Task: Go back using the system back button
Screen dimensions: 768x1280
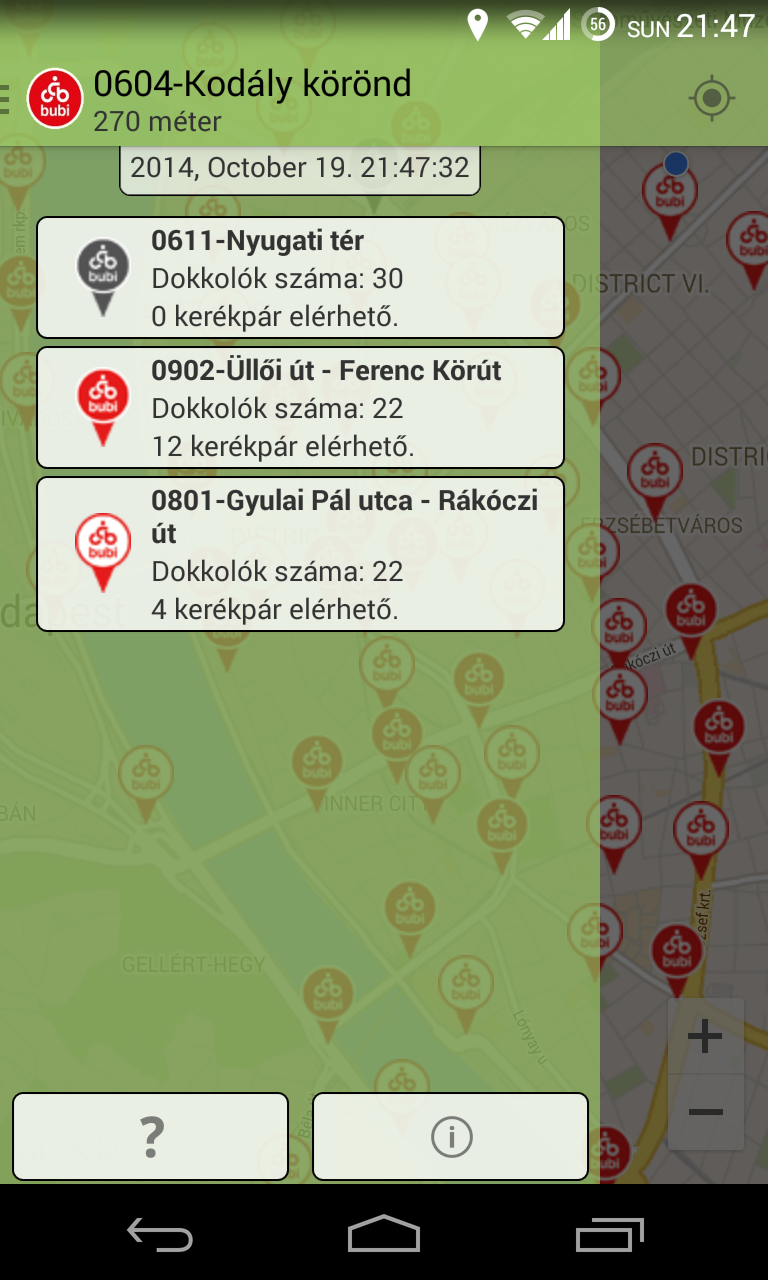Action: click(x=160, y=1234)
